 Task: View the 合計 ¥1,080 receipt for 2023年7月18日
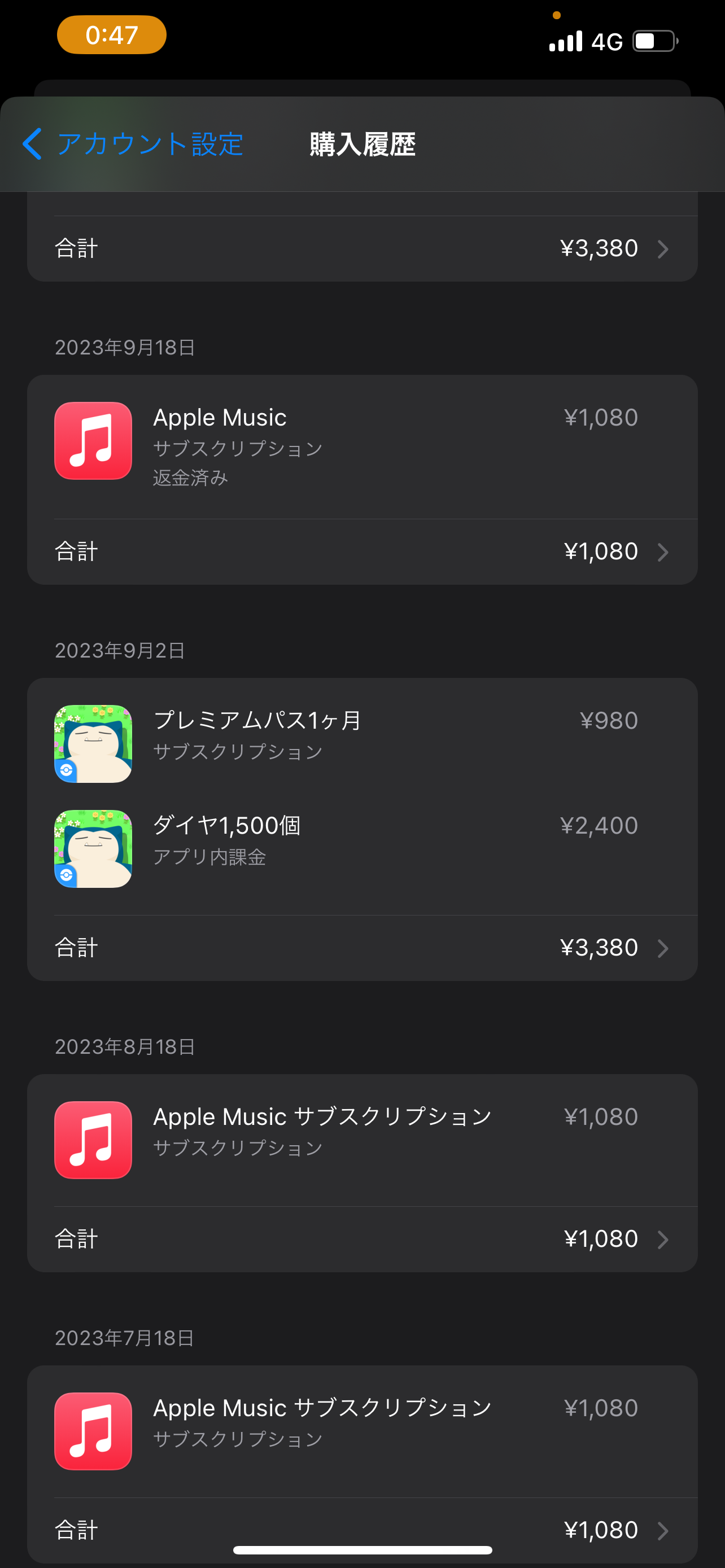click(x=362, y=1528)
